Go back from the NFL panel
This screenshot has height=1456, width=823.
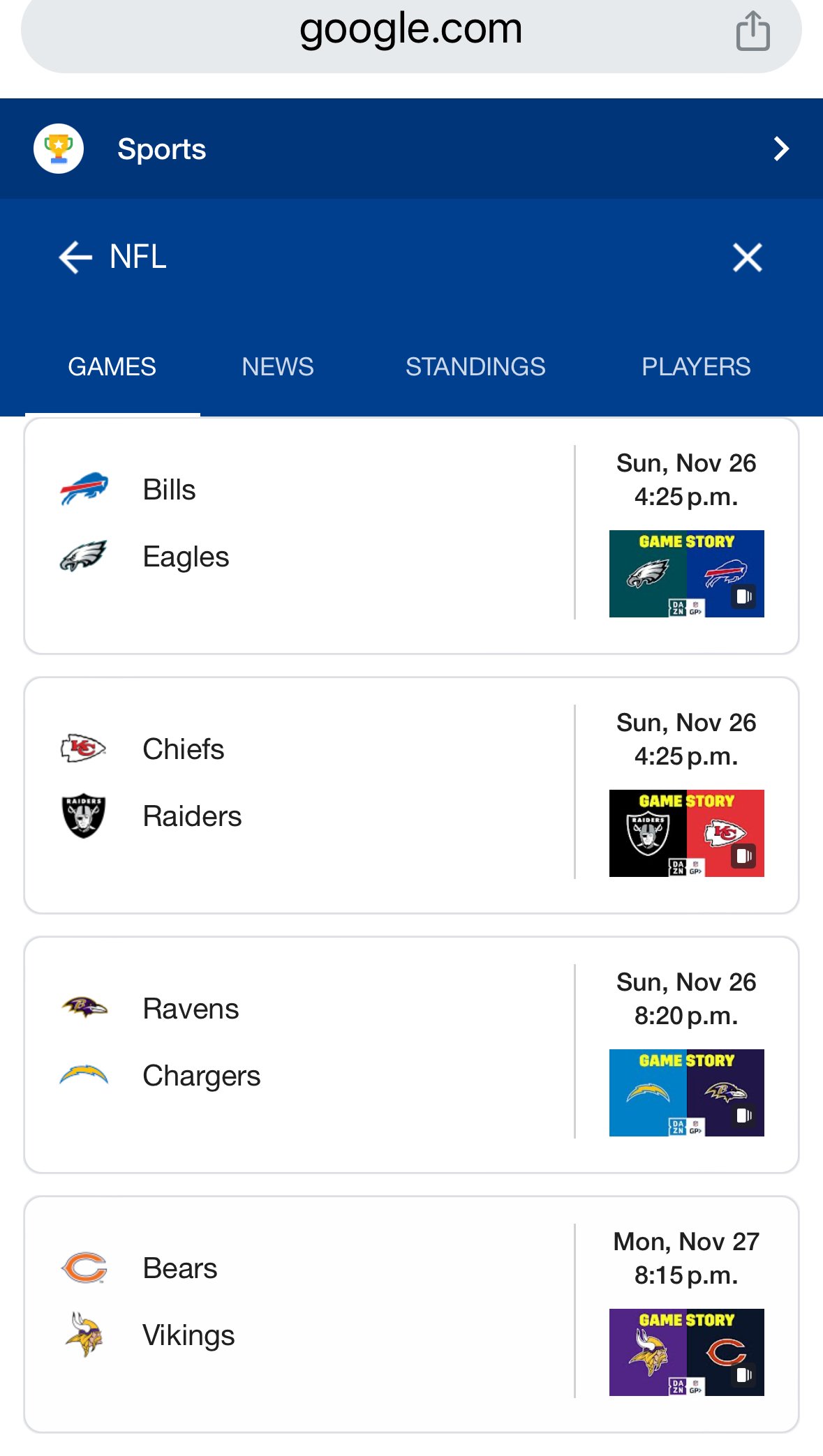click(x=75, y=257)
